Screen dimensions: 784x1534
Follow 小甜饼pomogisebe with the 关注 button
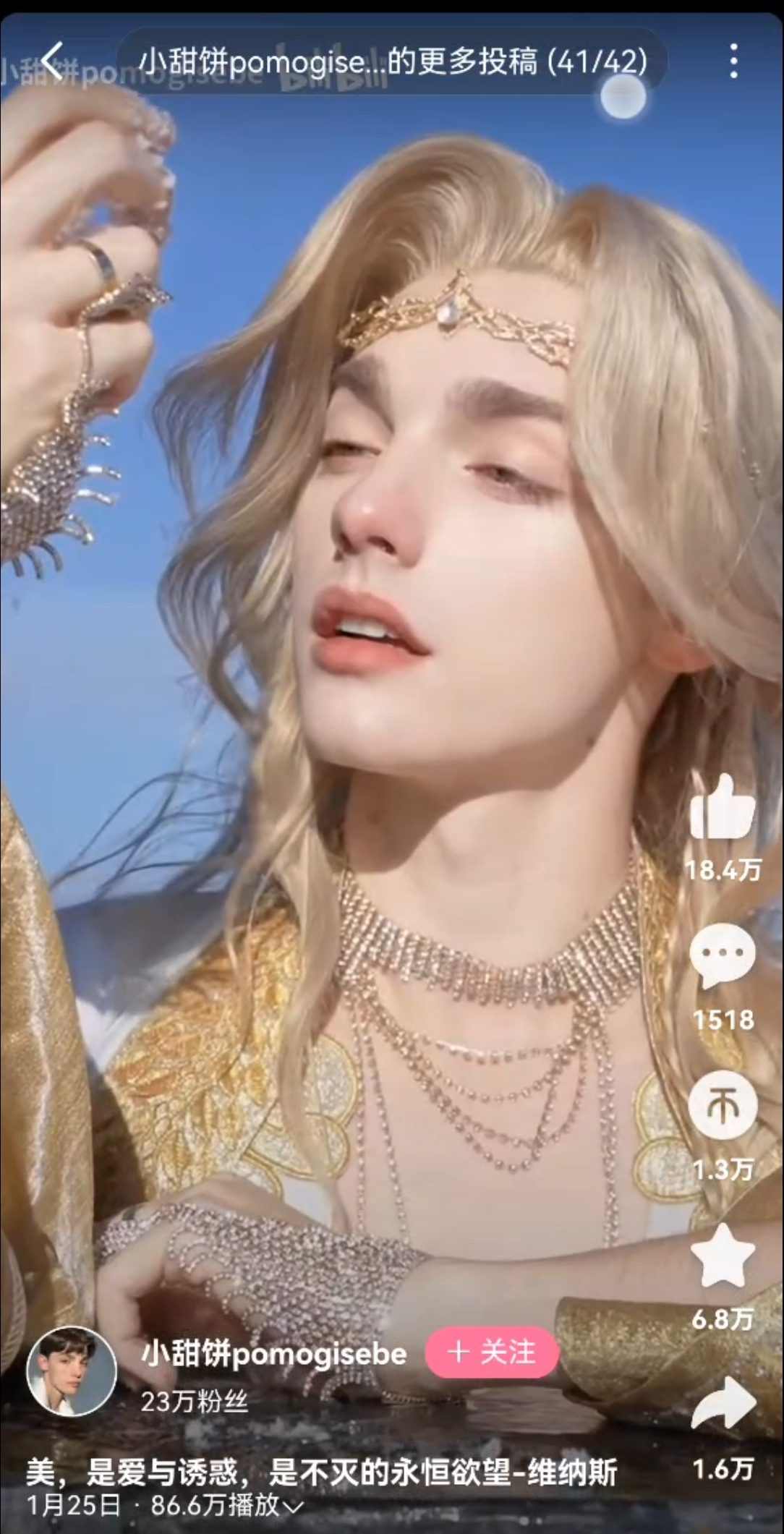[x=492, y=1352]
